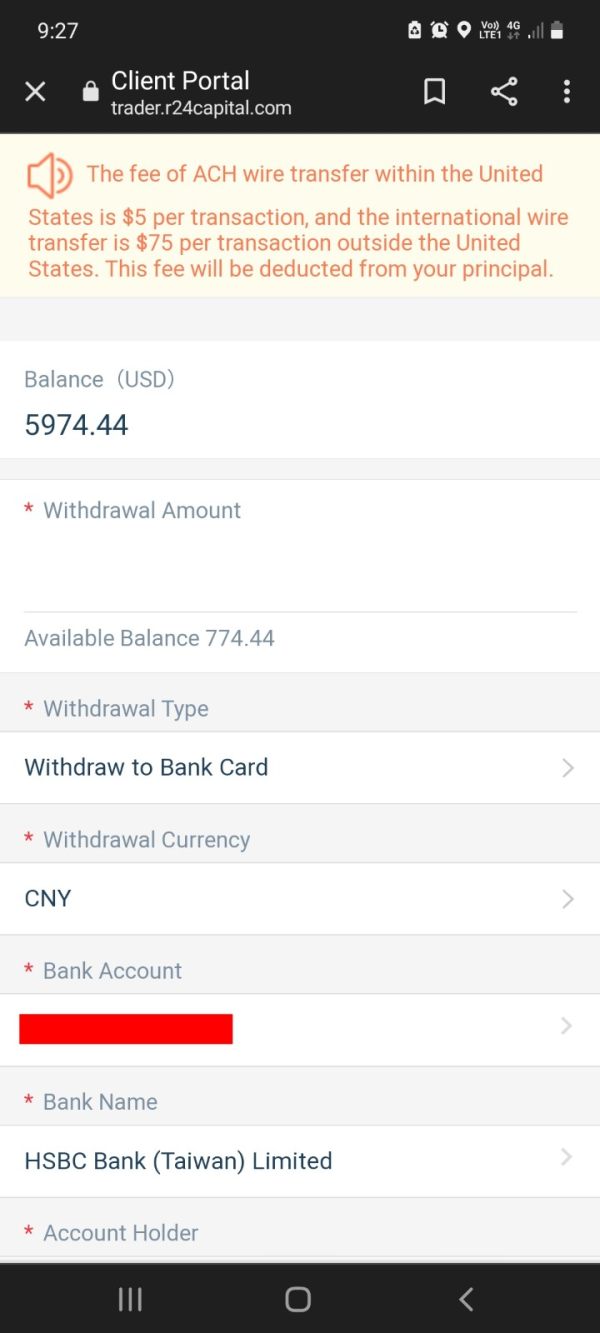Share the Client Portal page
This screenshot has height=1333, width=600.
[504, 92]
